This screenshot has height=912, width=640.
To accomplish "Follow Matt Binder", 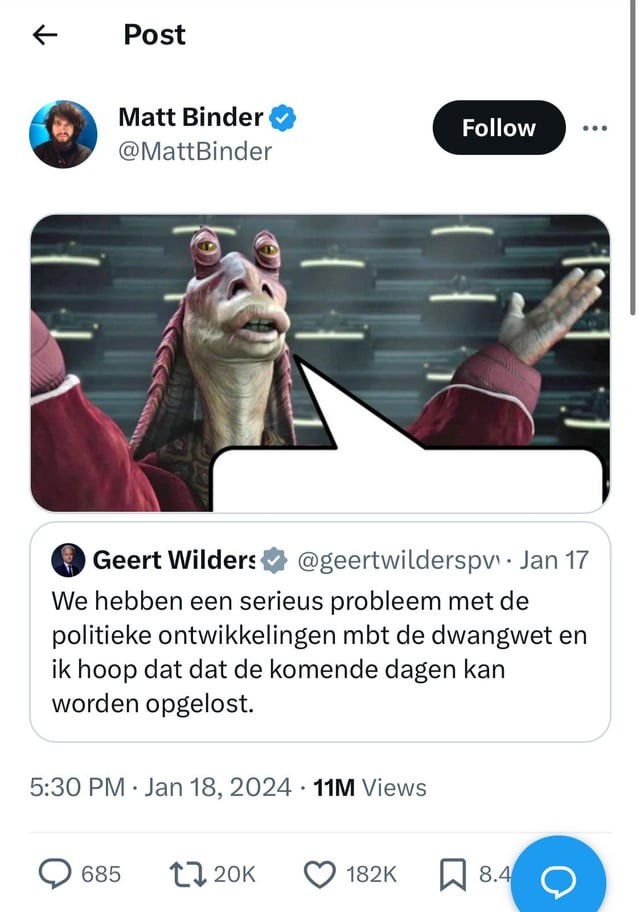I will [498, 128].
